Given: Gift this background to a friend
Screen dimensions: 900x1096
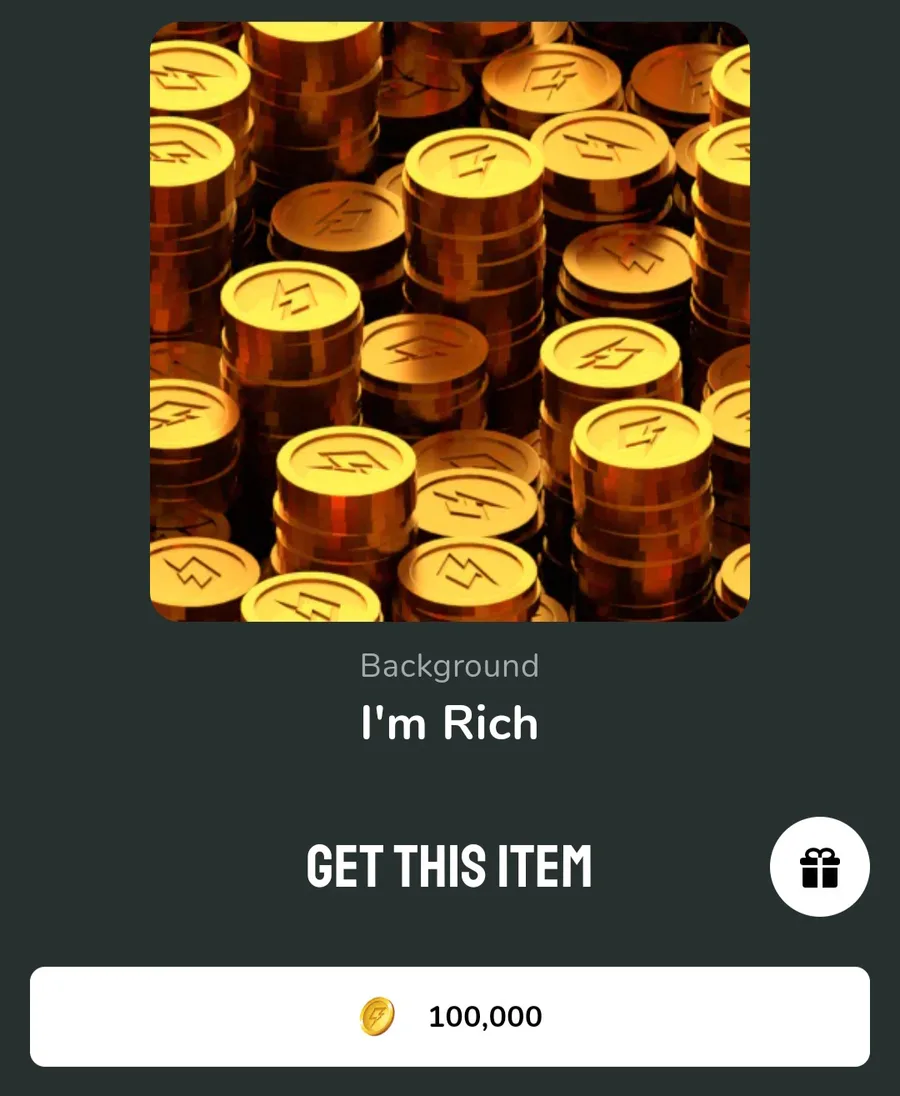Looking at the screenshot, I should tap(819, 867).
